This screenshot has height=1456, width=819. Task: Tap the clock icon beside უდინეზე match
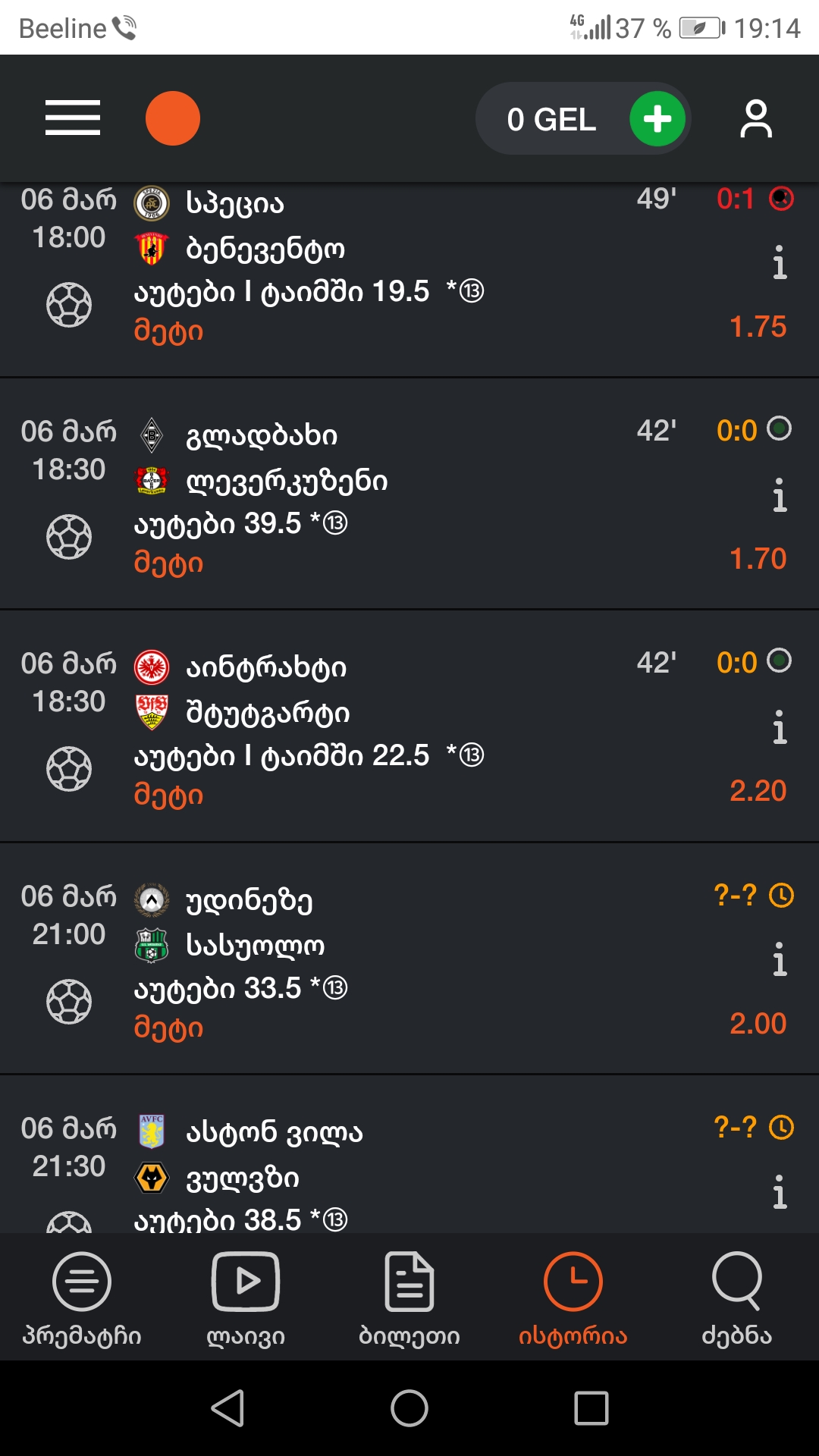[x=782, y=897]
